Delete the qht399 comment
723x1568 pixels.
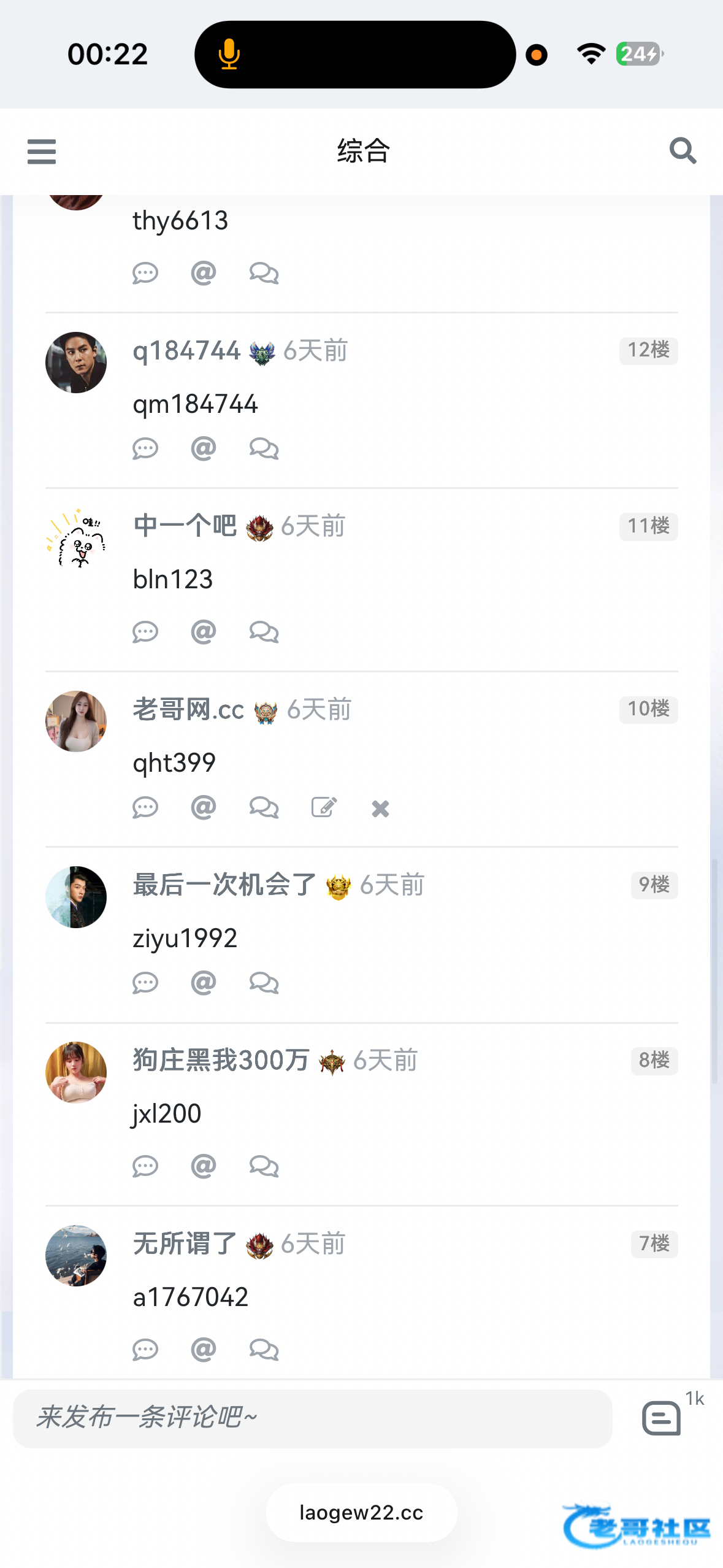380,809
